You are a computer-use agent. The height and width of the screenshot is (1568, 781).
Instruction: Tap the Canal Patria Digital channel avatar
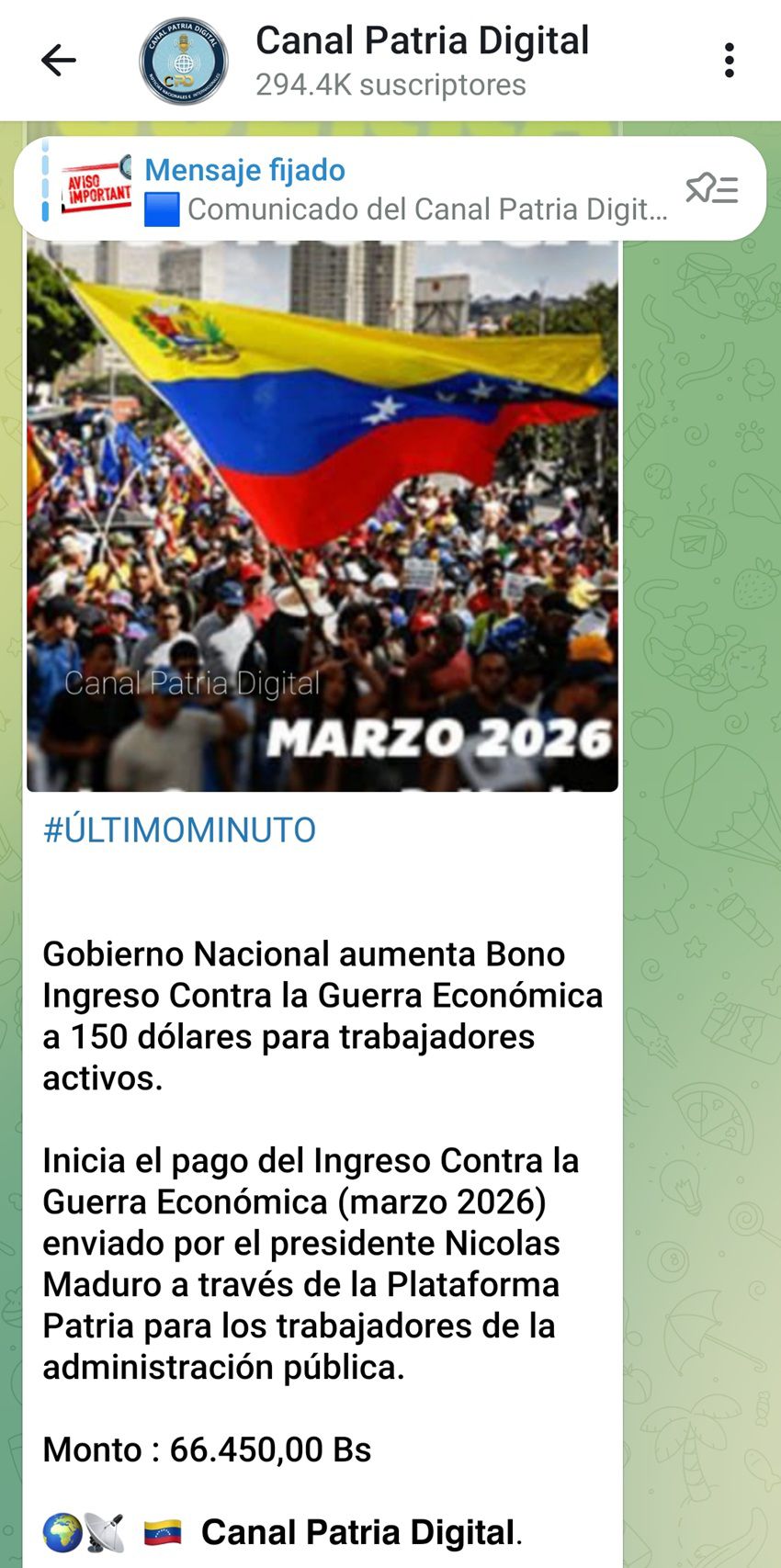[182, 61]
